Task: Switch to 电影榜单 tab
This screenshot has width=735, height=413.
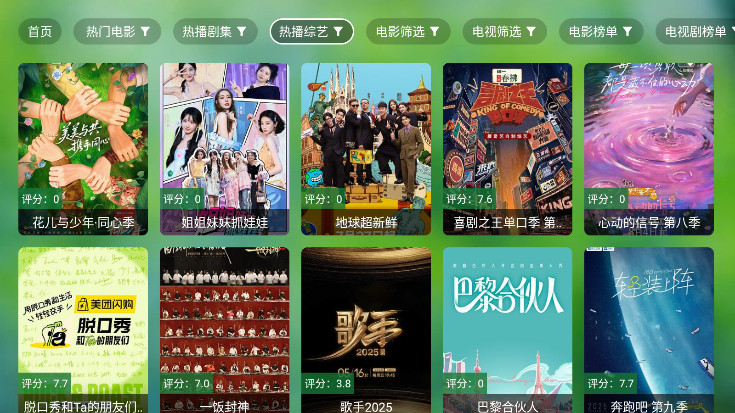Action: [600, 31]
